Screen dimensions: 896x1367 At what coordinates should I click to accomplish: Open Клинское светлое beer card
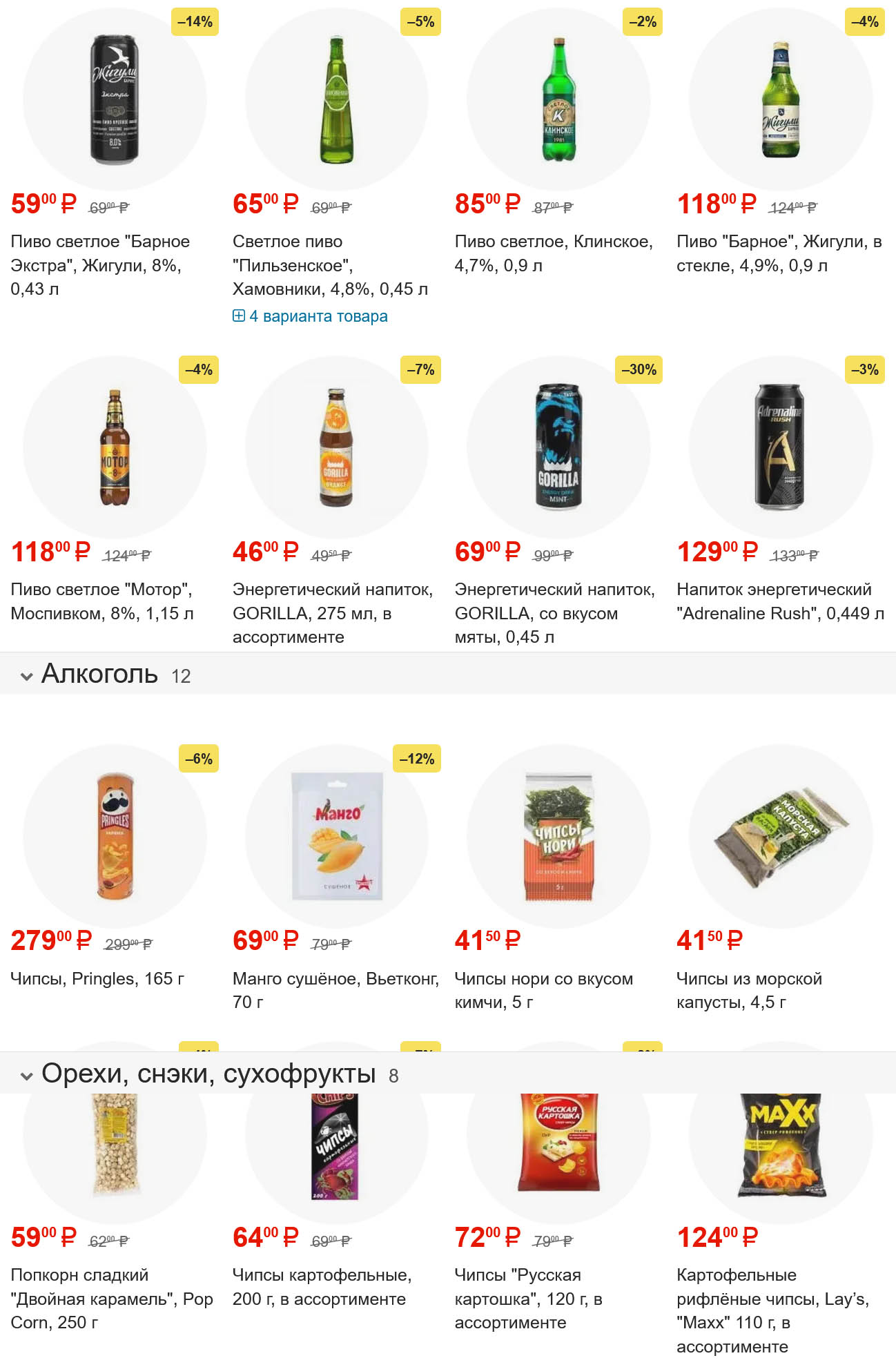point(558,100)
